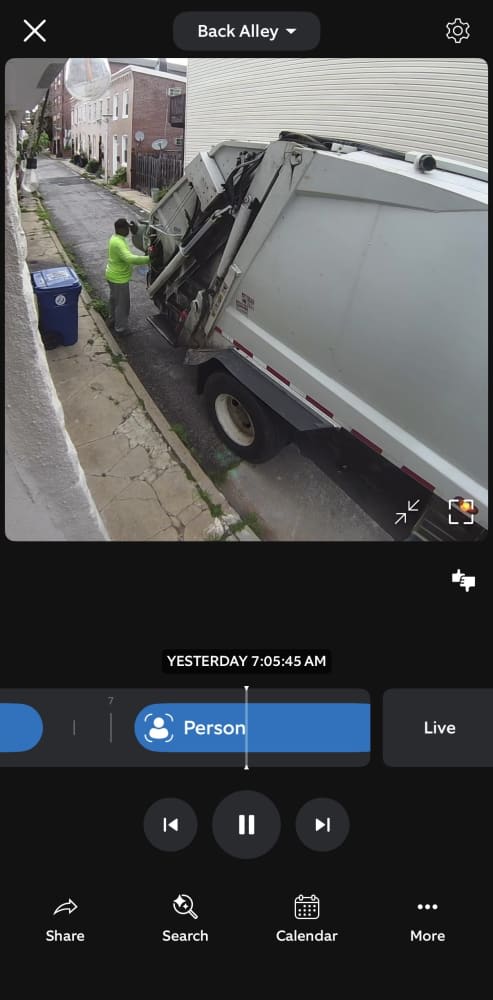
Task: Pause the video playback
Action: (246, 825)
